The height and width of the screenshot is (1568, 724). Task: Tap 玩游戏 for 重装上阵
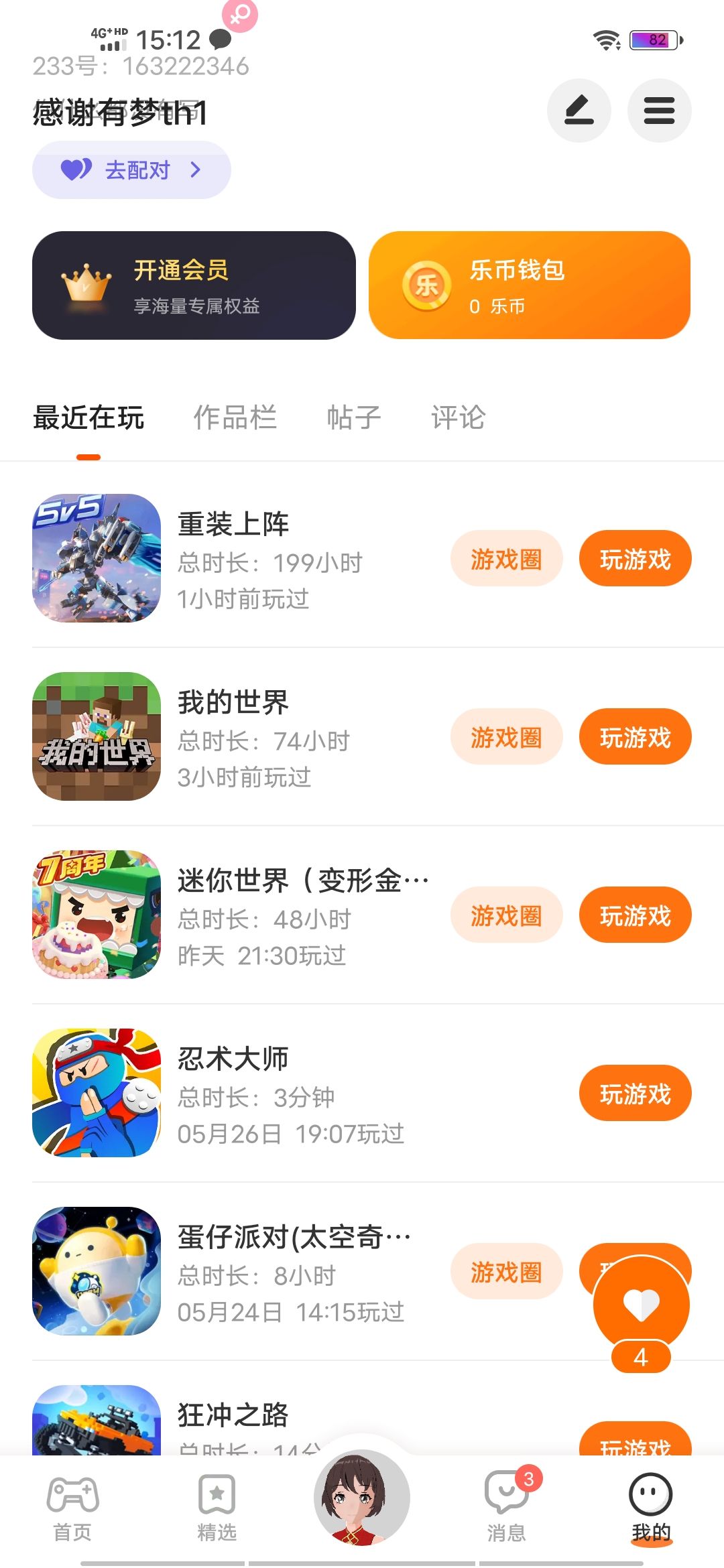635,559
